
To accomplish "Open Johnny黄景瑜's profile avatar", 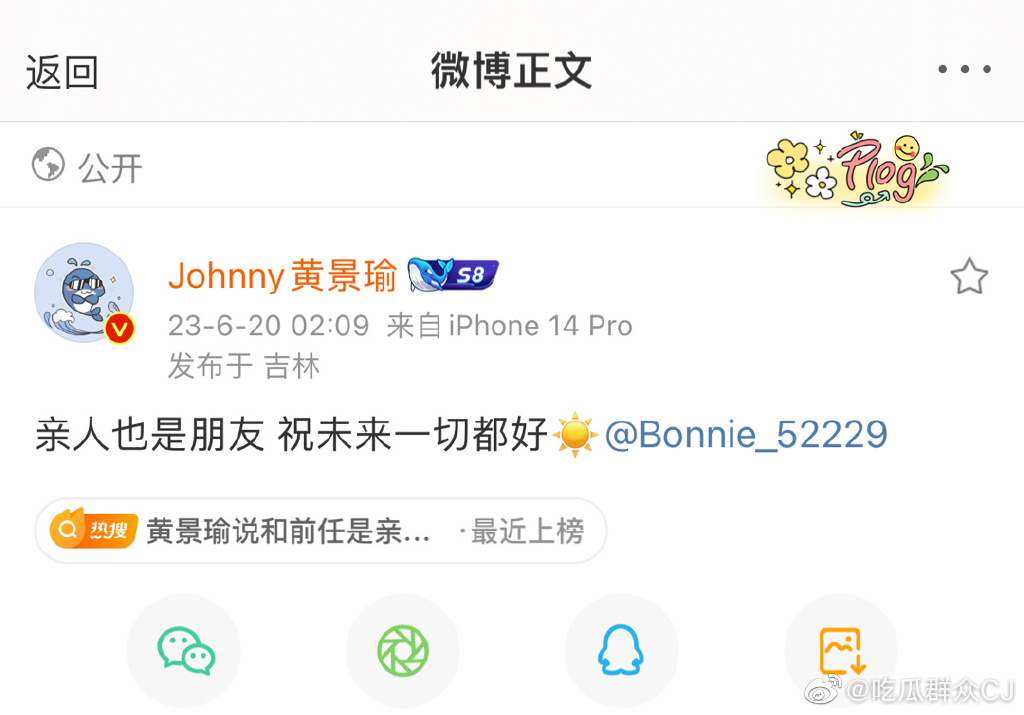I will point(84,293).
